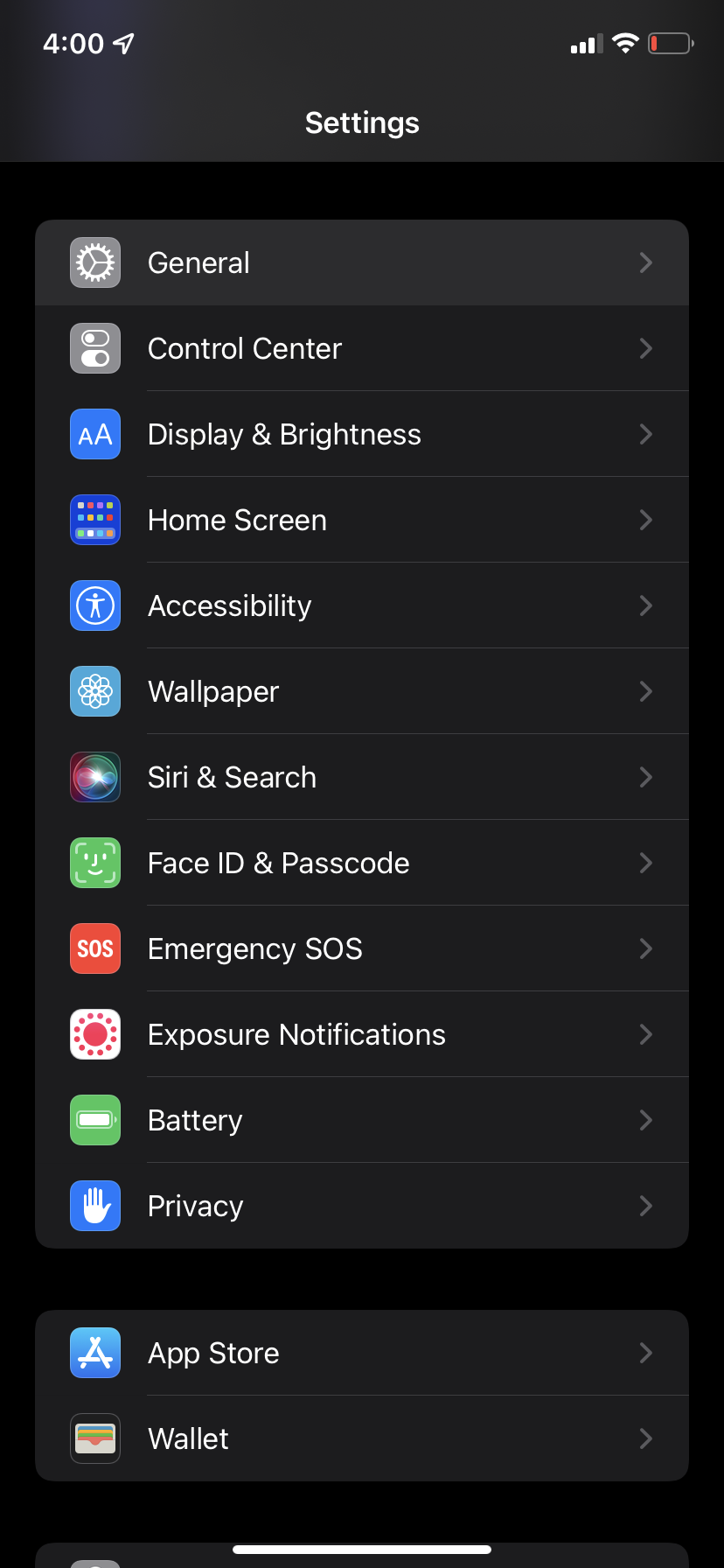The height and width of the screenshot is (1568, 724).
Task: View Exposure Notifications settings
Action: click(362, 1034)
